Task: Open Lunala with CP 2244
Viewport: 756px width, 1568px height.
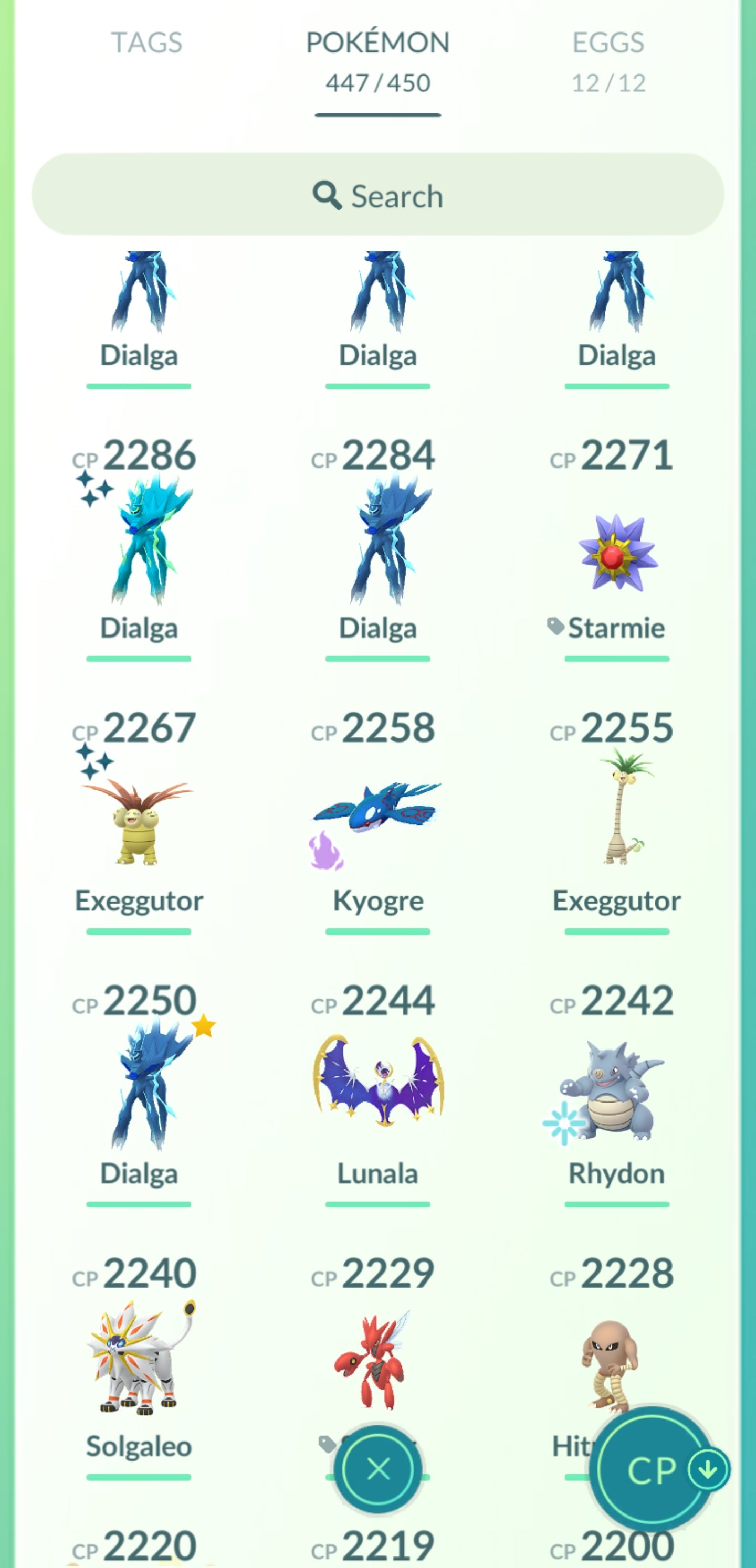Action: click(x=379, y=1080)
